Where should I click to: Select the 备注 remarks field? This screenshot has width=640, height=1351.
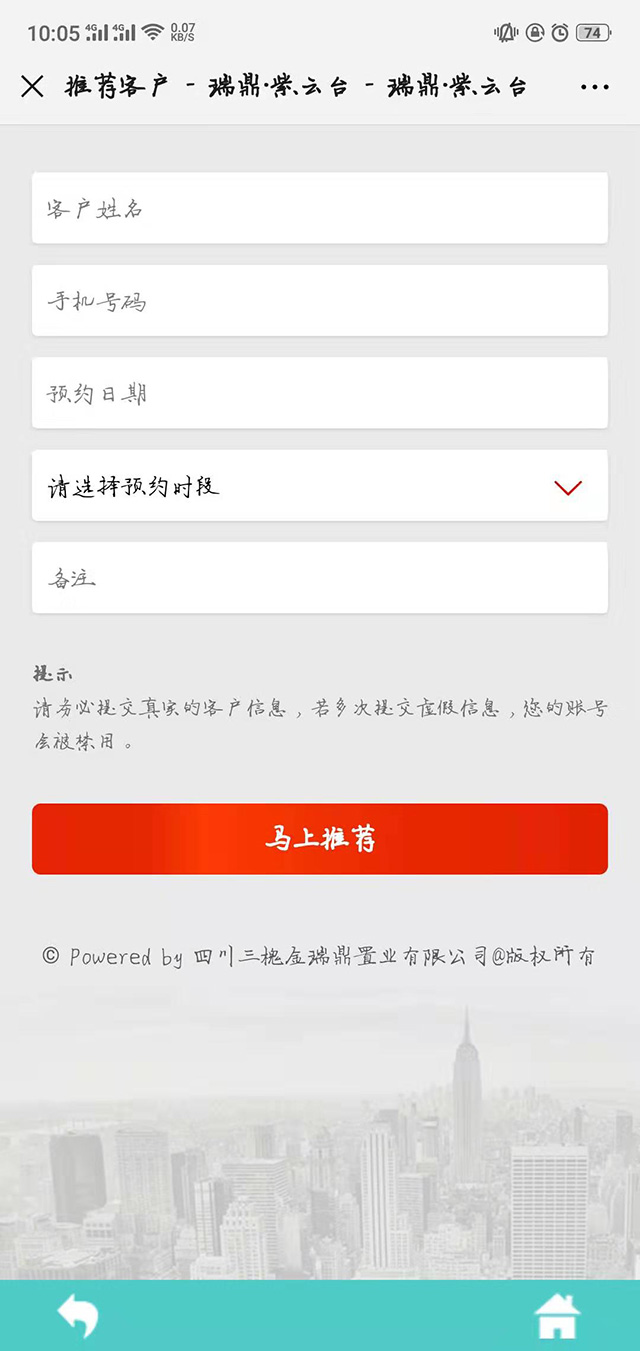(320, 578)
